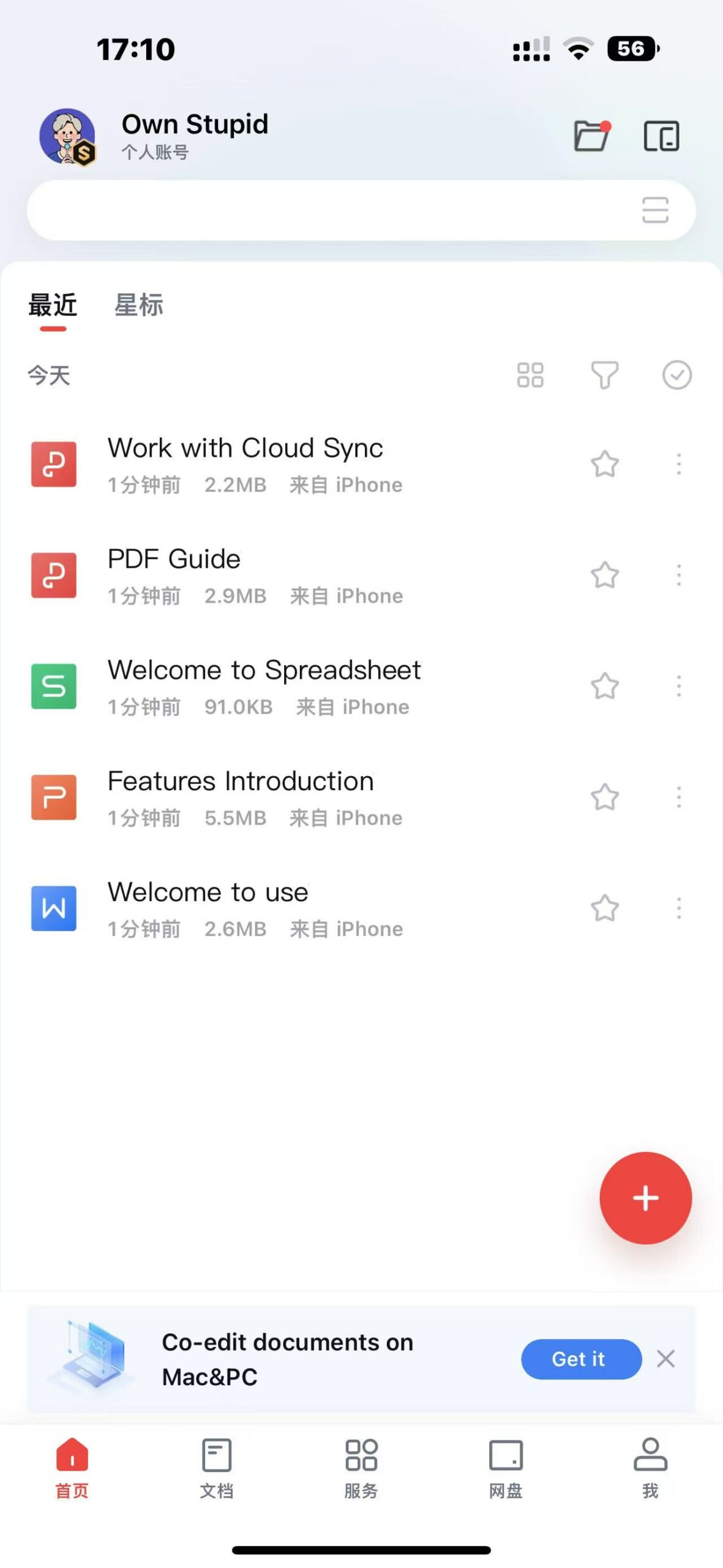
Task: Open the three-dot menu for Features Introduction
Action: coord(678,797)
